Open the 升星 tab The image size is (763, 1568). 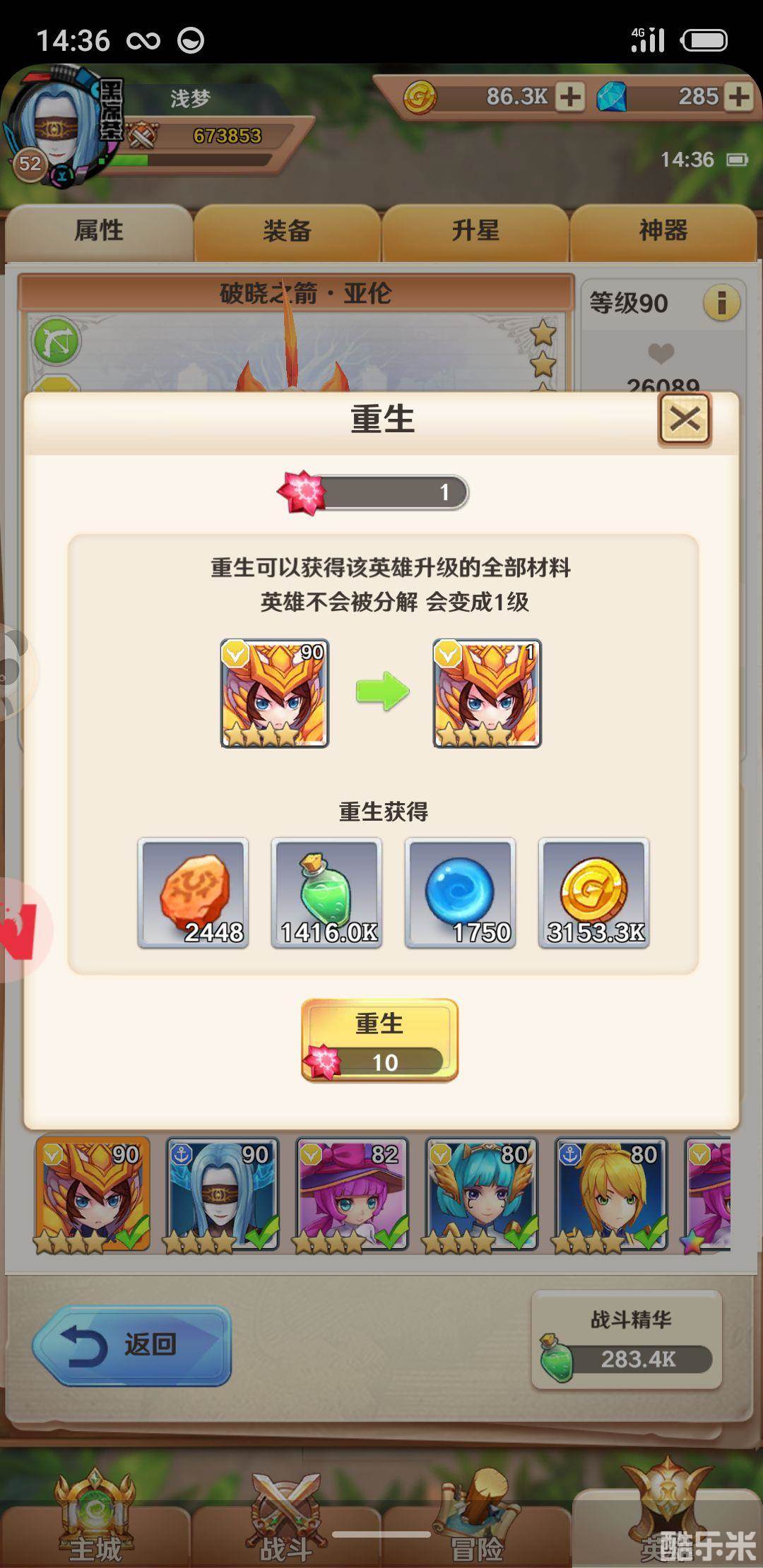[475, 231]
